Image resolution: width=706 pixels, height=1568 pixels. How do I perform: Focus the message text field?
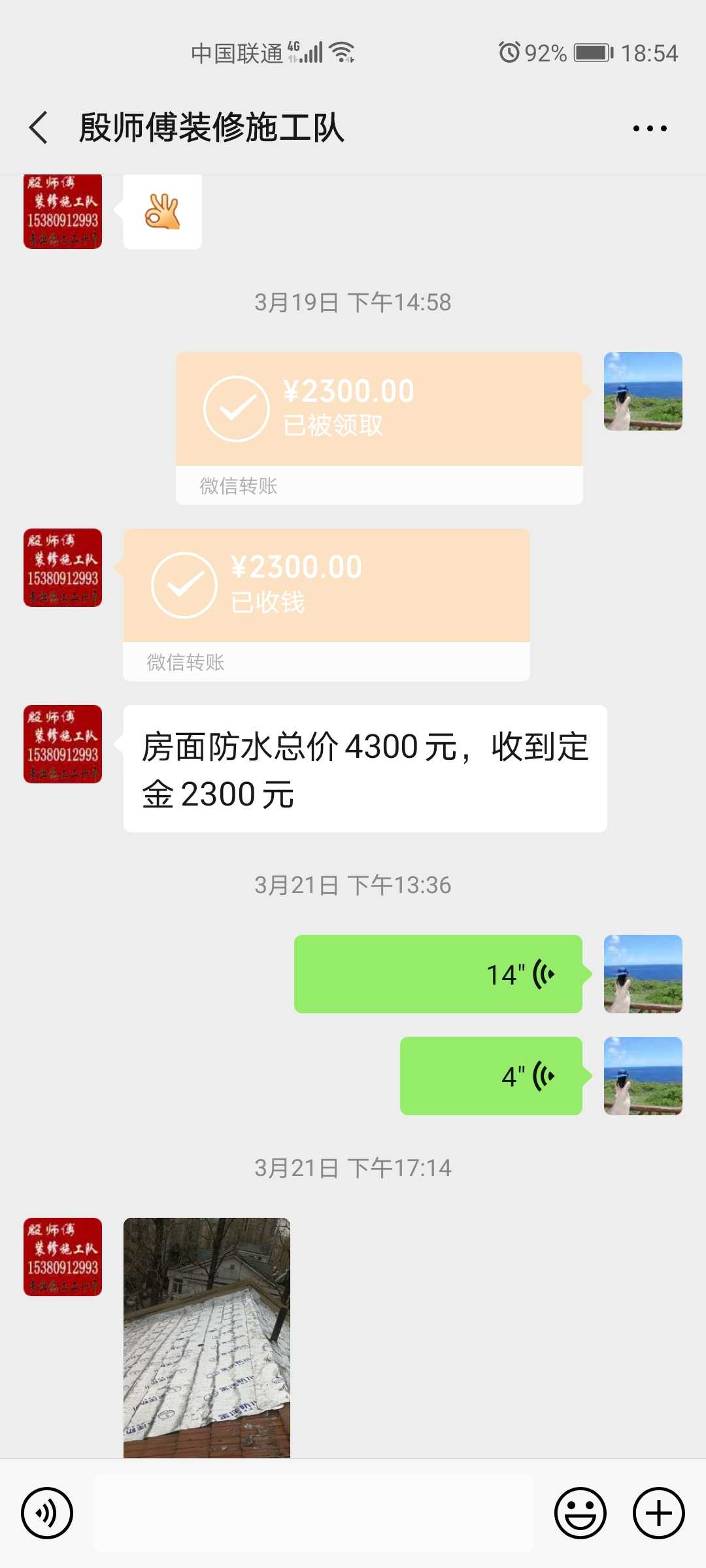click(314, 1513)
